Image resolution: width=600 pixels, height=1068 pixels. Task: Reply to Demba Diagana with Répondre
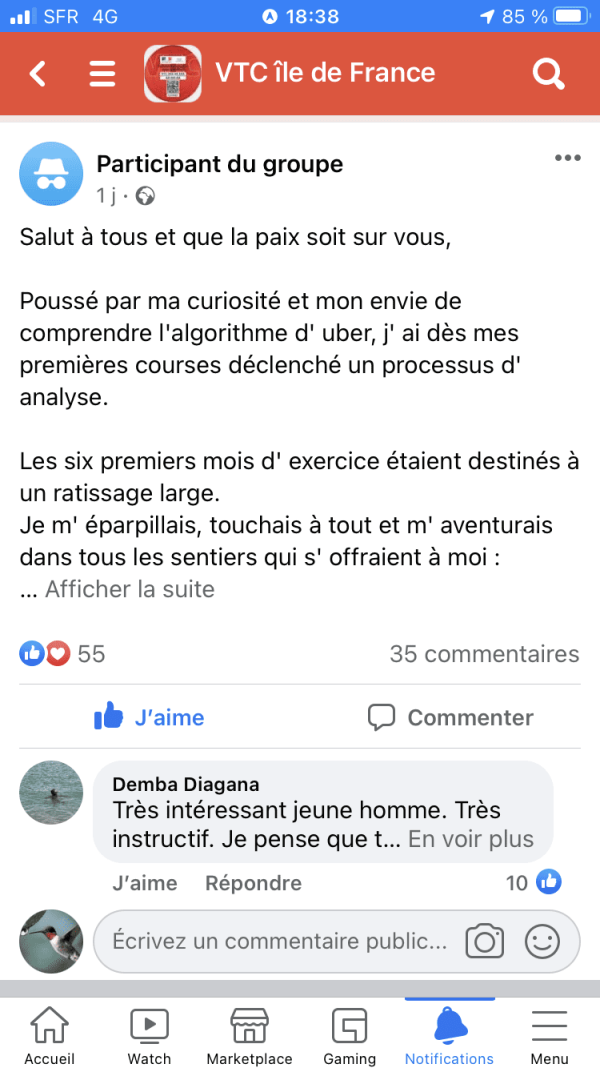coord(253,883)
